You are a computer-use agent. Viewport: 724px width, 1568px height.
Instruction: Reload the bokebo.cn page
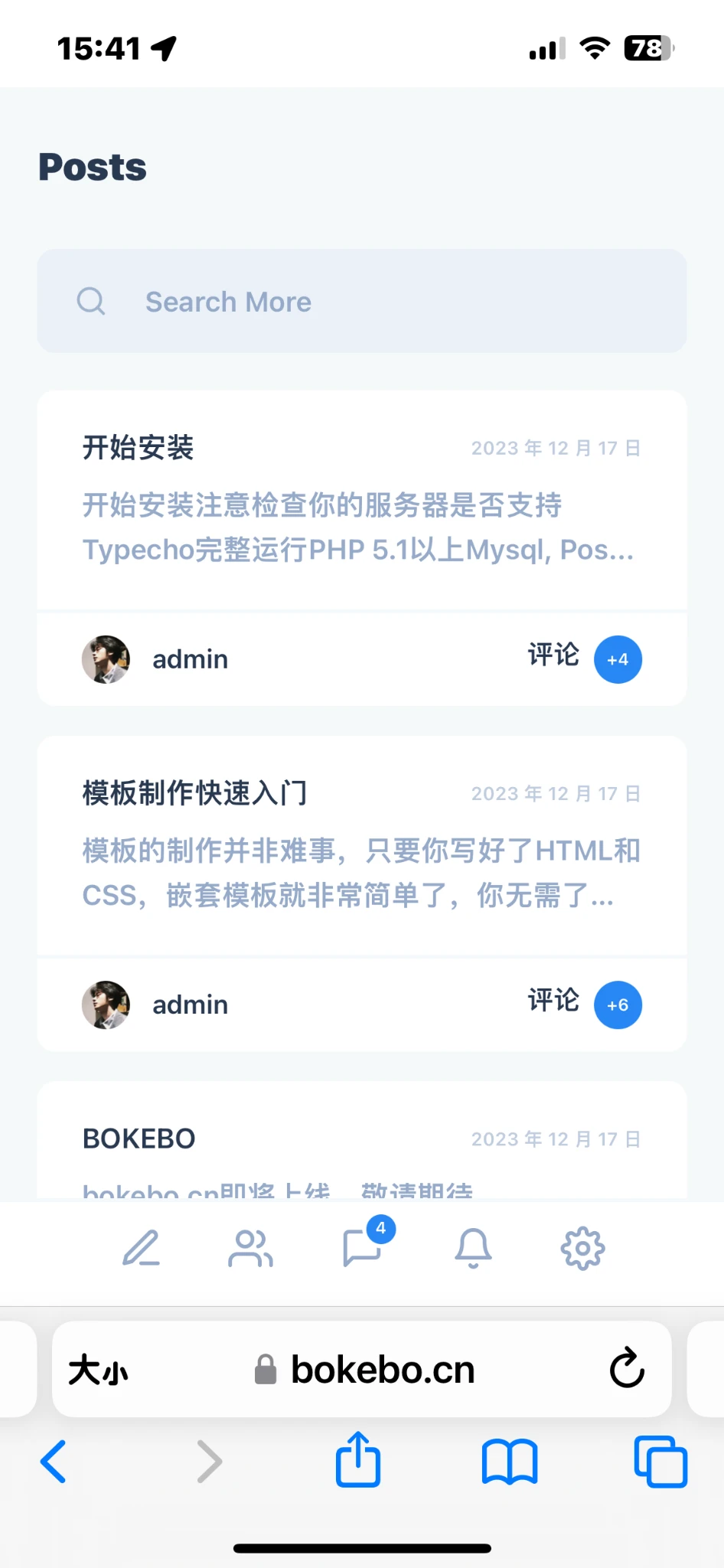pyautogui.click(x=627, y=1369)
